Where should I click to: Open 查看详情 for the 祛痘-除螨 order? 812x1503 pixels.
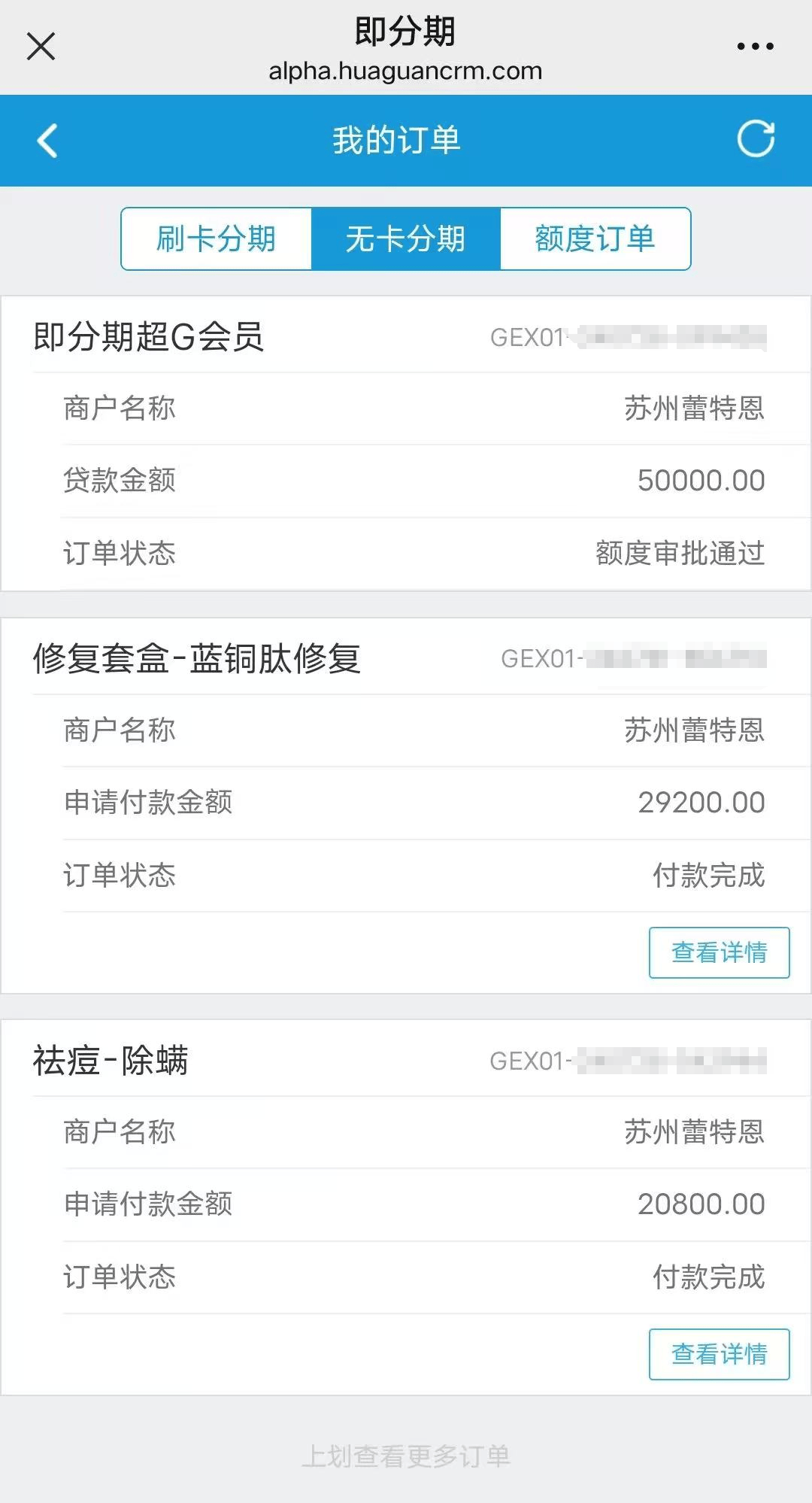point(718,1355)
